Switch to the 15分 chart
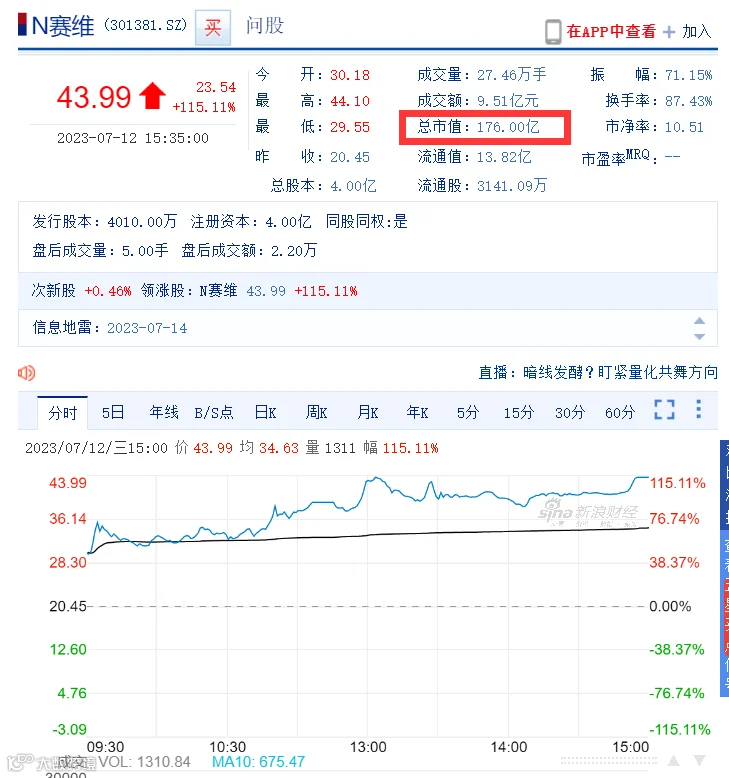 click(519, 412)
